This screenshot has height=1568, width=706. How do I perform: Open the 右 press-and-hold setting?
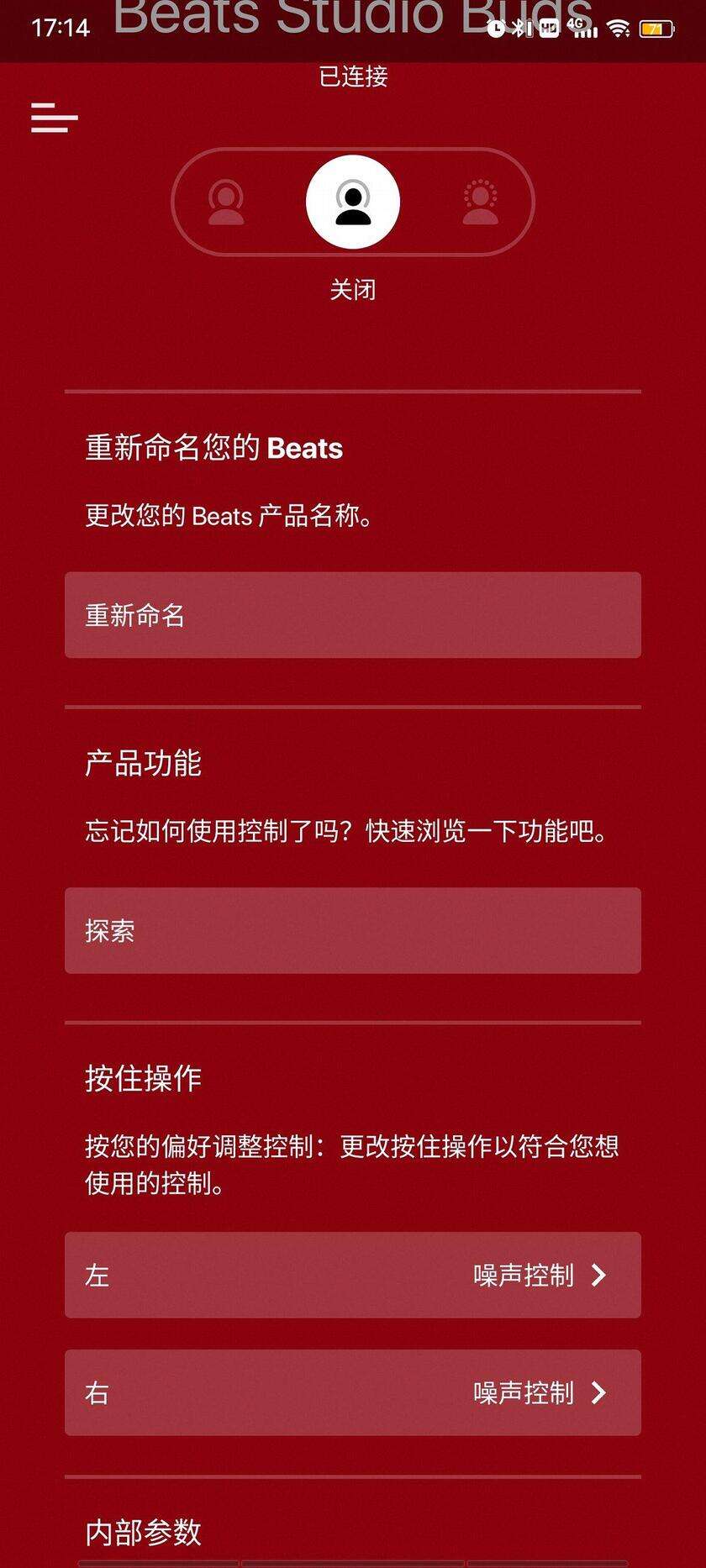353,1392
